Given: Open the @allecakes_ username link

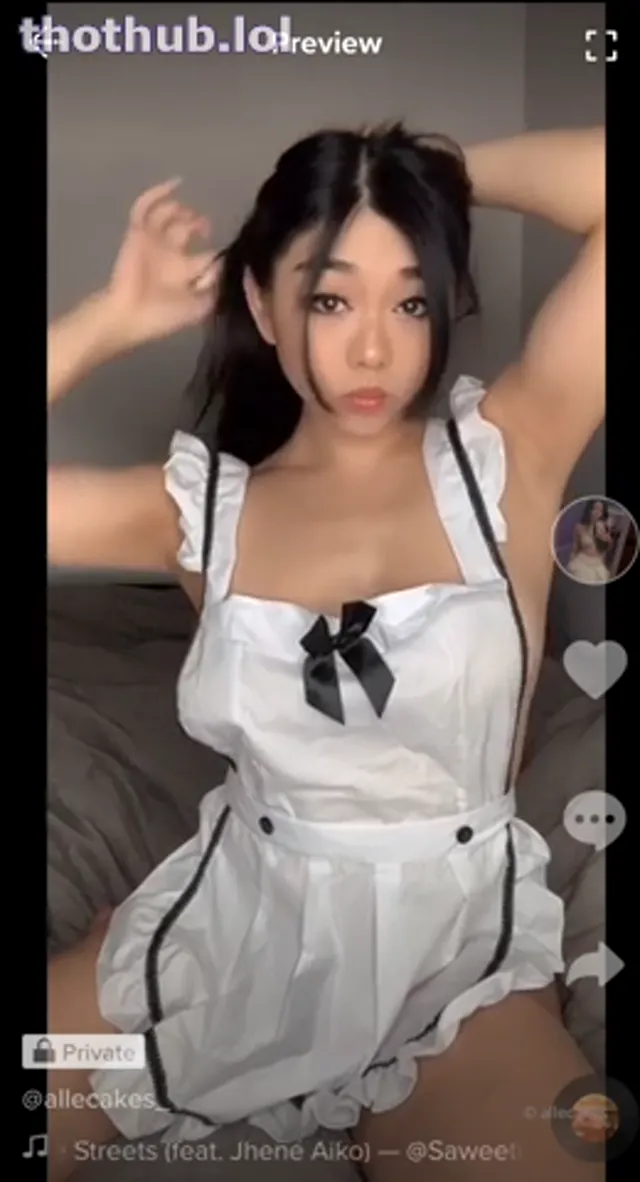Looking at the screenshot, I should click(90, 1100).
